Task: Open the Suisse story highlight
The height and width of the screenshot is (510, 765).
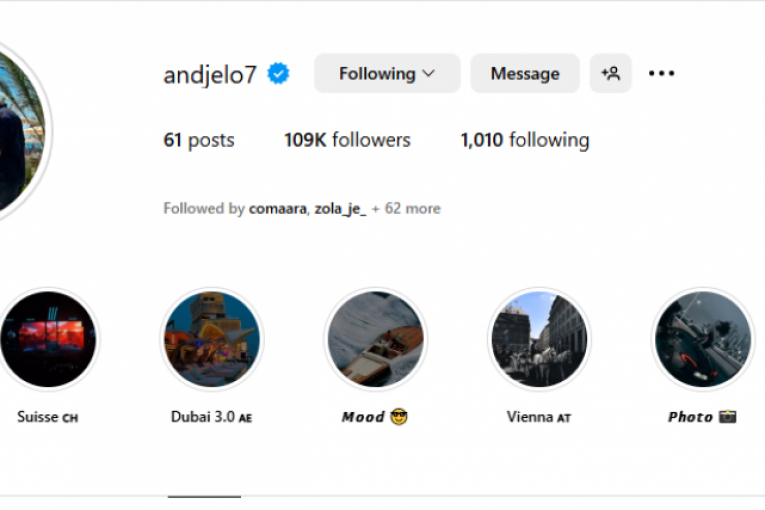Action: coord(47,340)
